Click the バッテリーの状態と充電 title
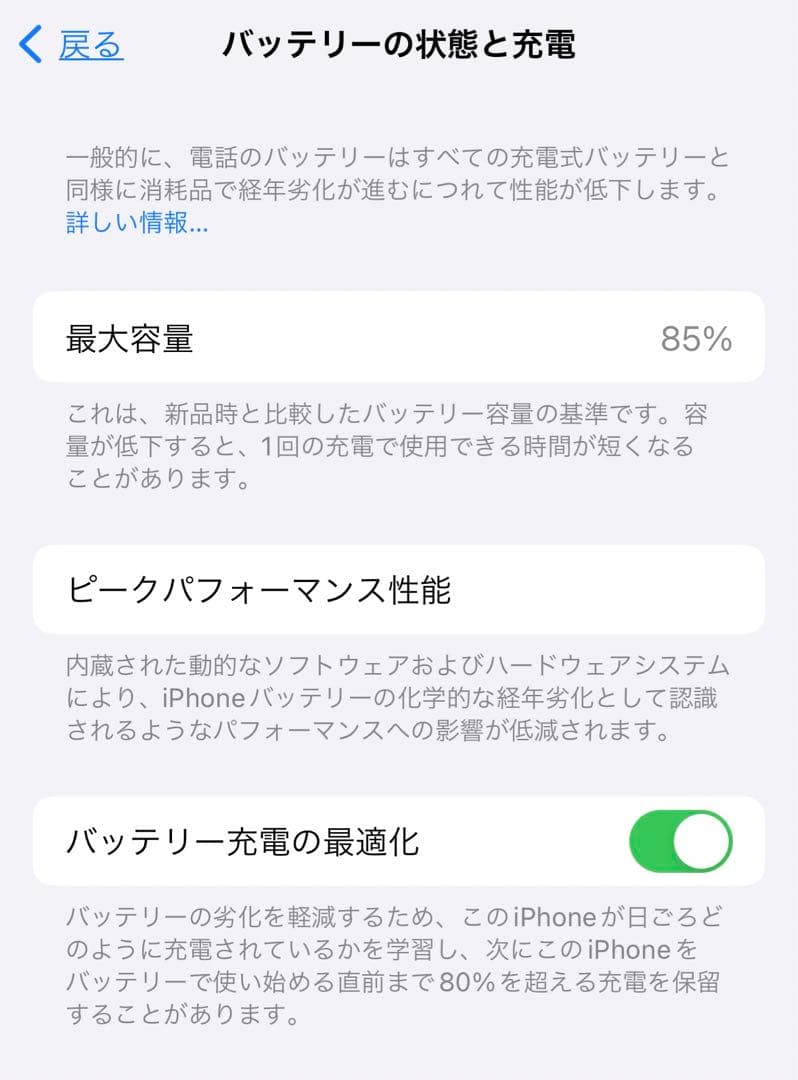 pyautogui.click(x=399, y=44)
